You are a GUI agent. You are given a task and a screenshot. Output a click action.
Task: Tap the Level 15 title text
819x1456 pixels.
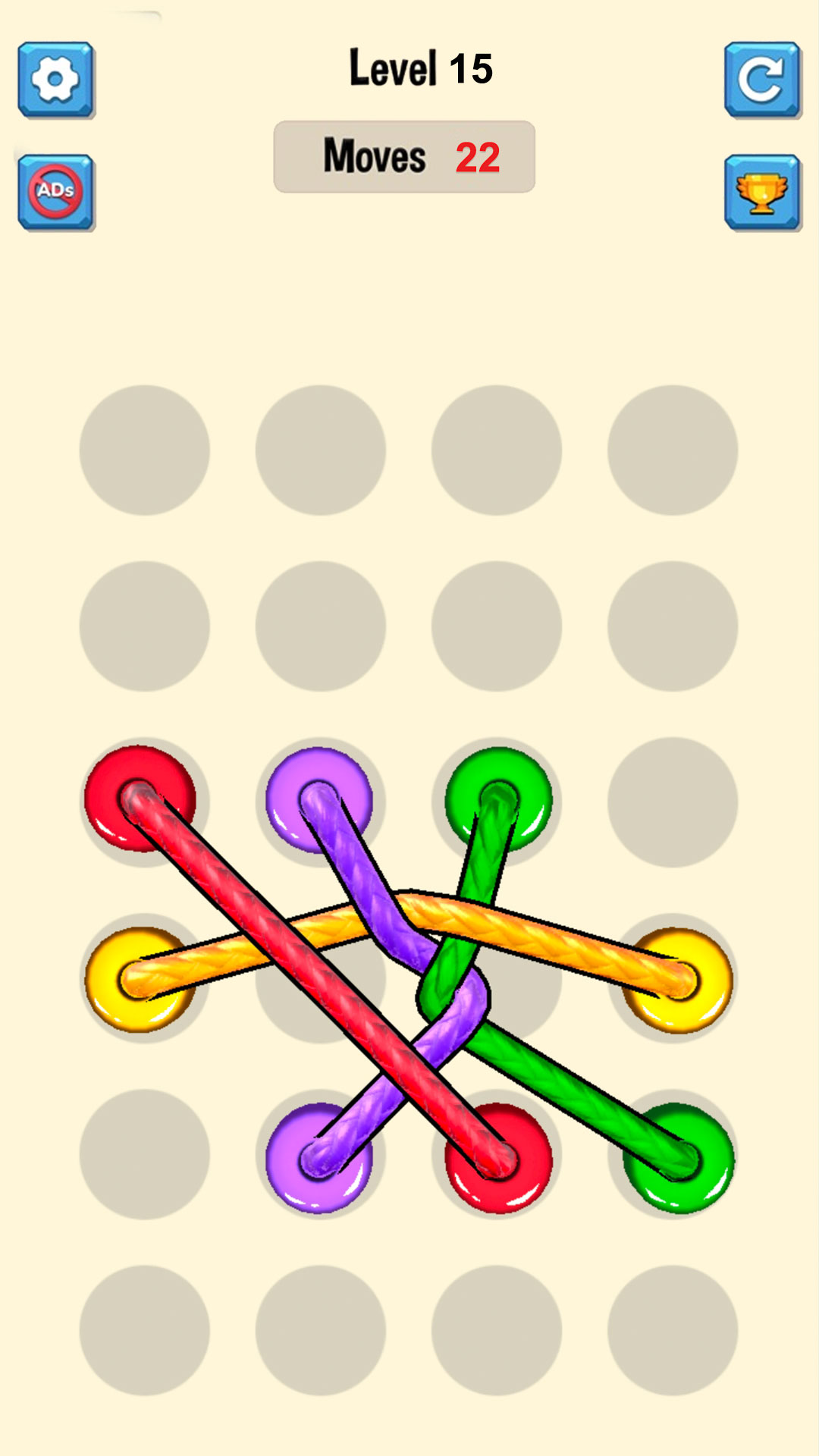419,68
